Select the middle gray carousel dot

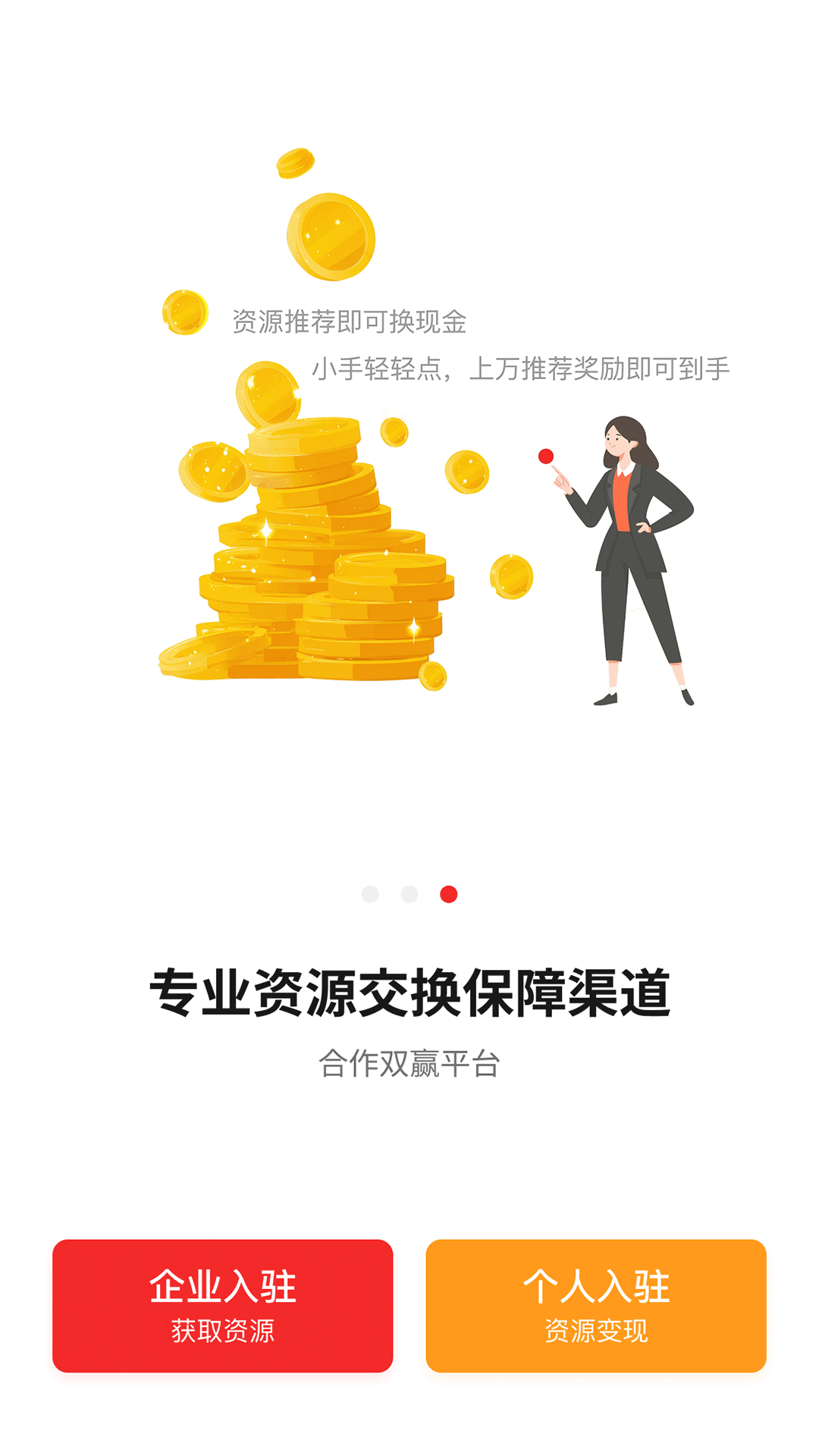pyautogui.click(x=409, y=894)
